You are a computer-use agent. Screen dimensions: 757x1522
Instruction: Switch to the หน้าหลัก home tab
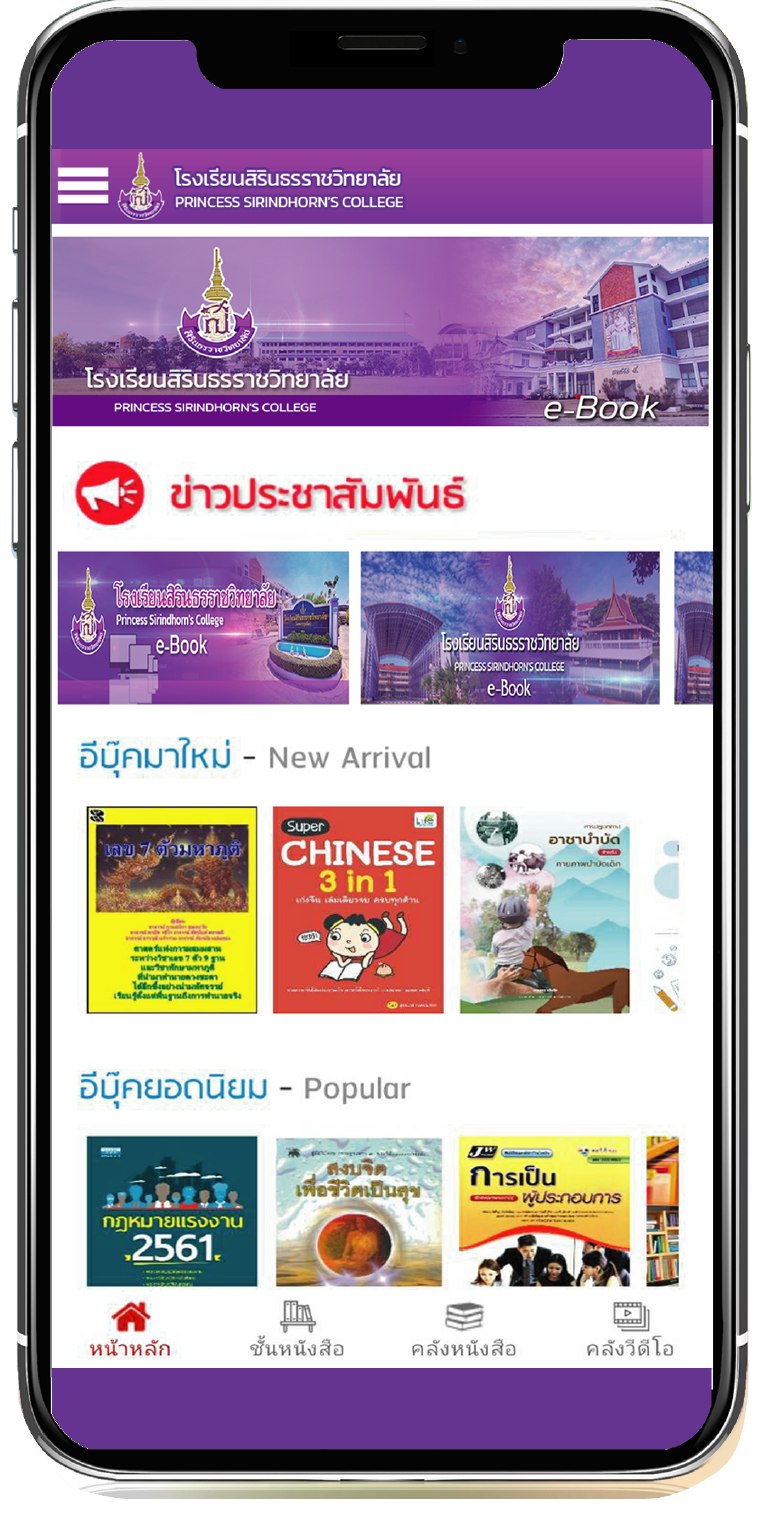130,1329
